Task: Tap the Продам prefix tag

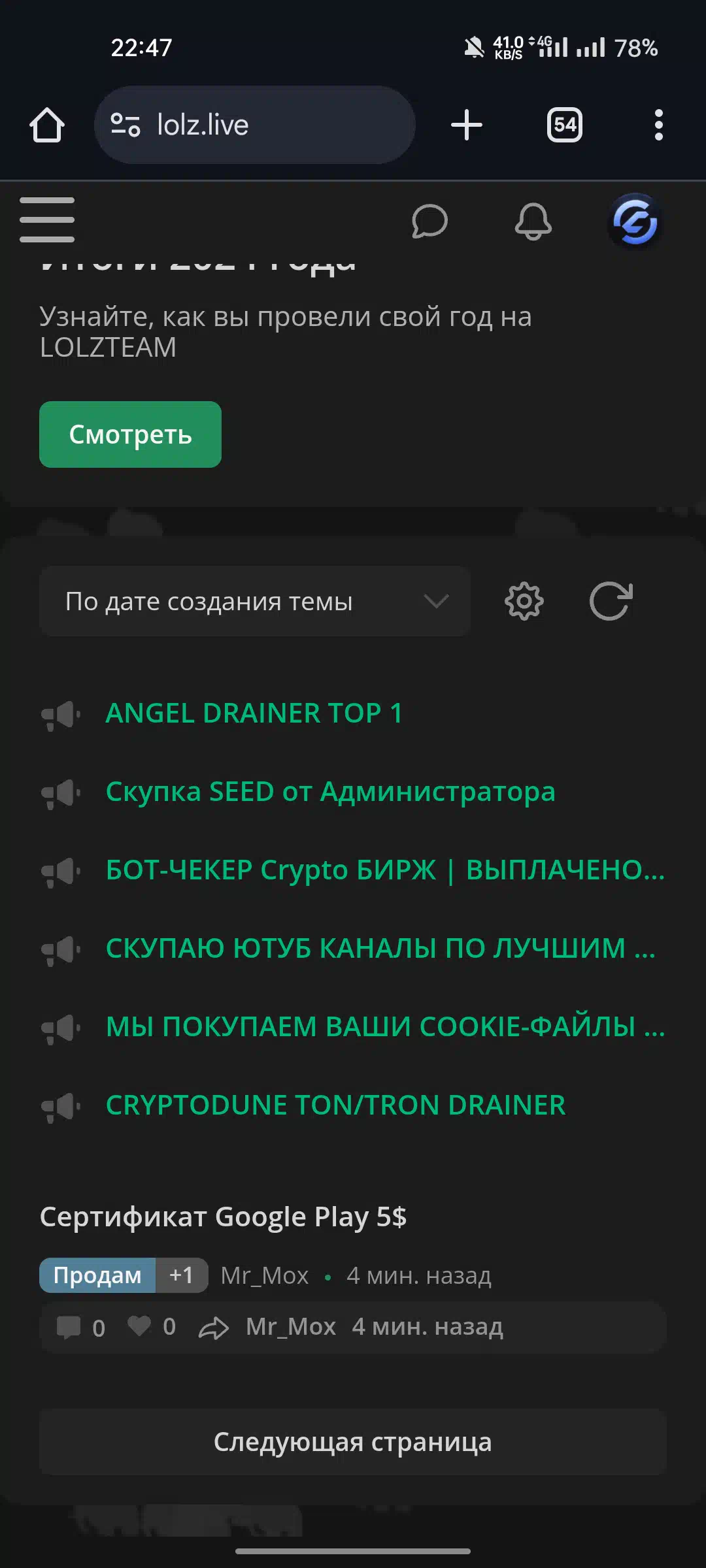Action: click(x=97, y=1275)
